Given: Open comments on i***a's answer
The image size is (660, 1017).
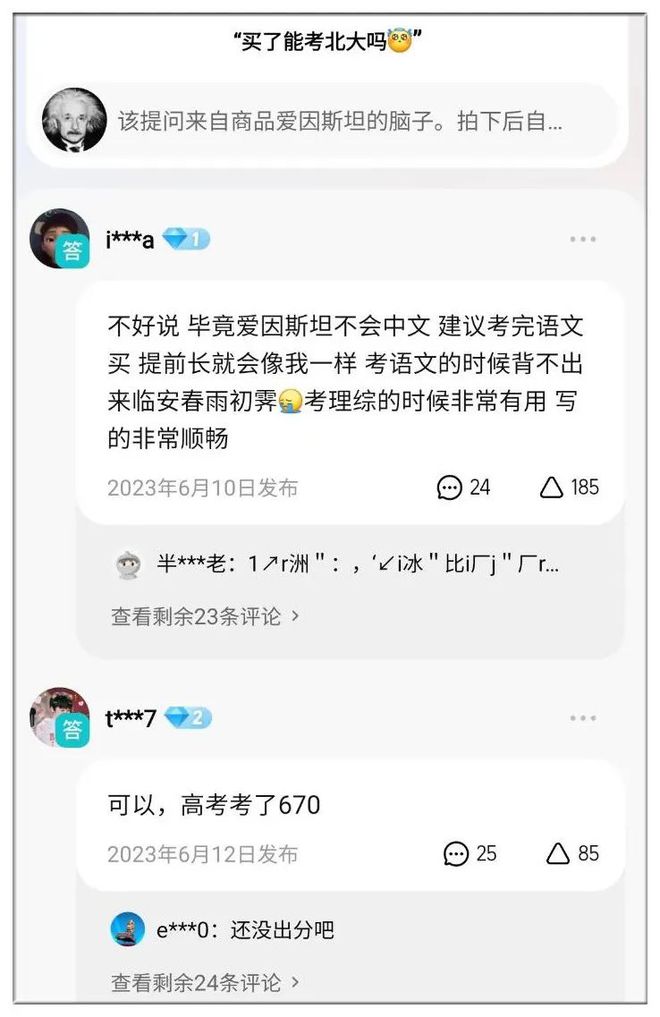Looking at the screenshot, I should coord(463,487).
